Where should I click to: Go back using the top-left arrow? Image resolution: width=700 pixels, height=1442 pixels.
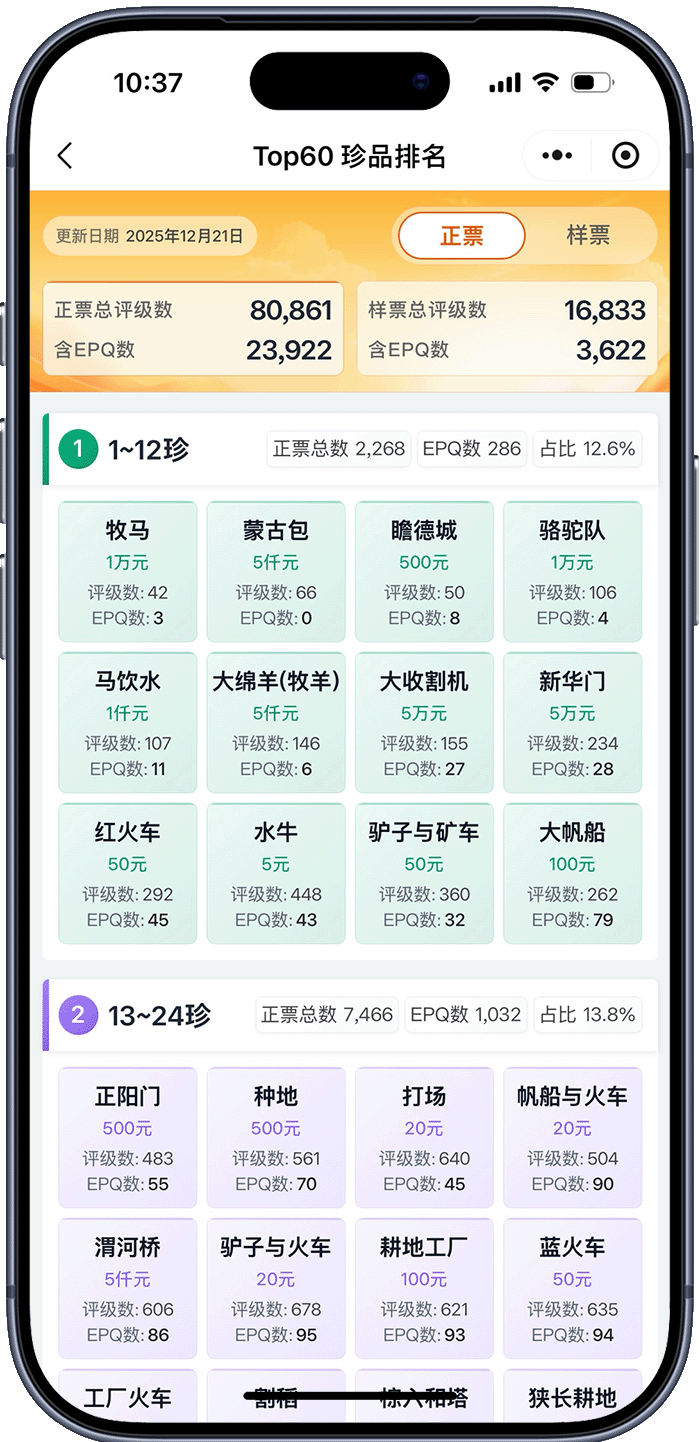[x=66, y=156]
